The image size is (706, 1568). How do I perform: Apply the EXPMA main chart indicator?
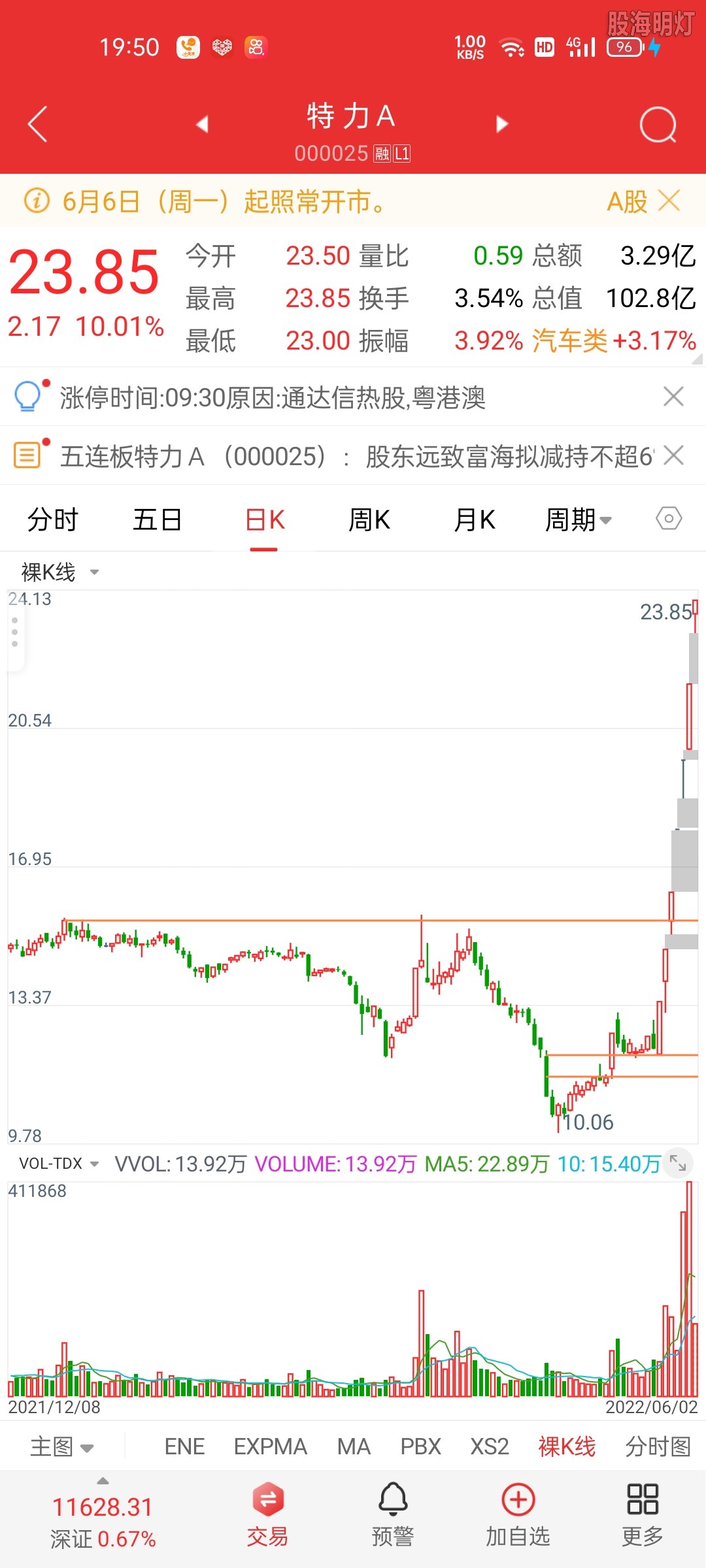270,1446
